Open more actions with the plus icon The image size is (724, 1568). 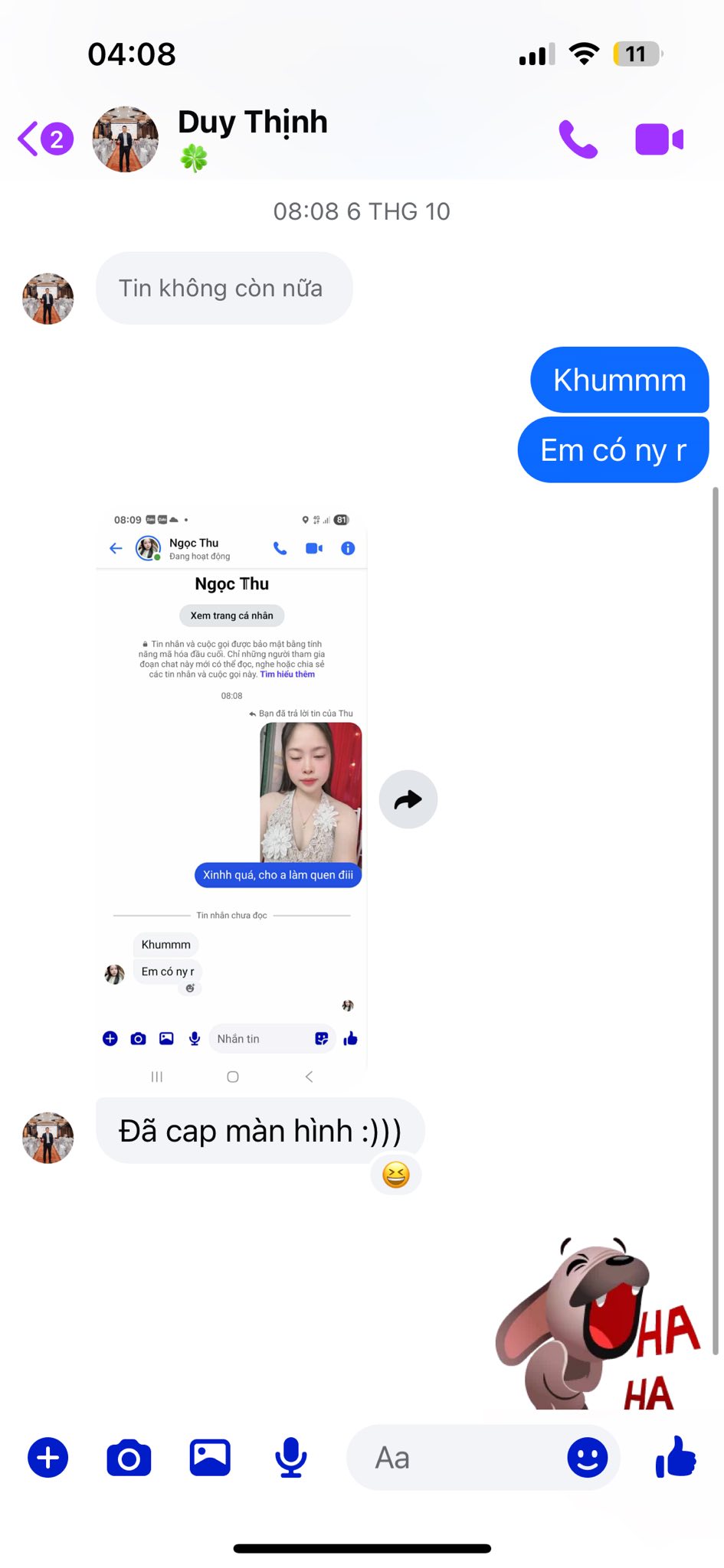pos(48,1457)
